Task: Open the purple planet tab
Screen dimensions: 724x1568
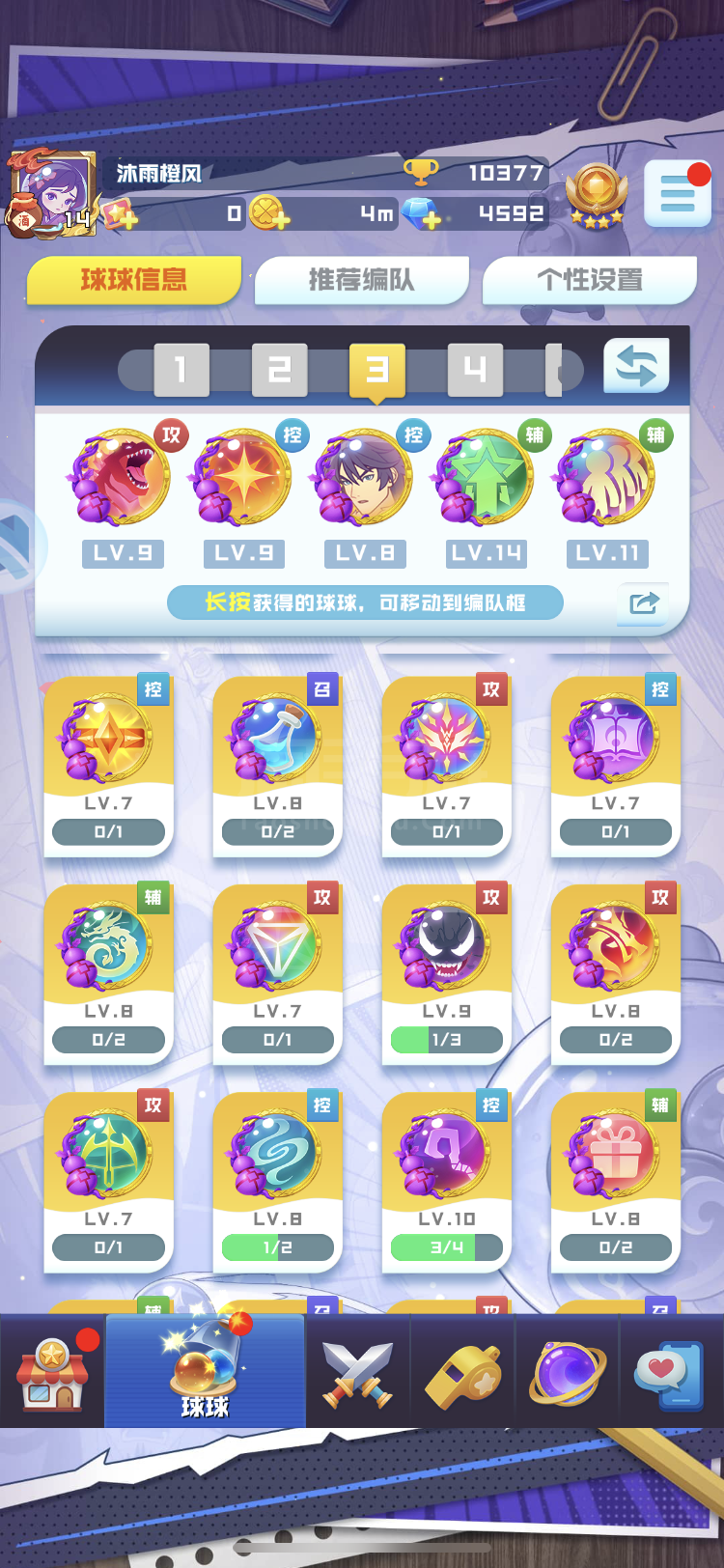Action: (x=568, y=1373)
